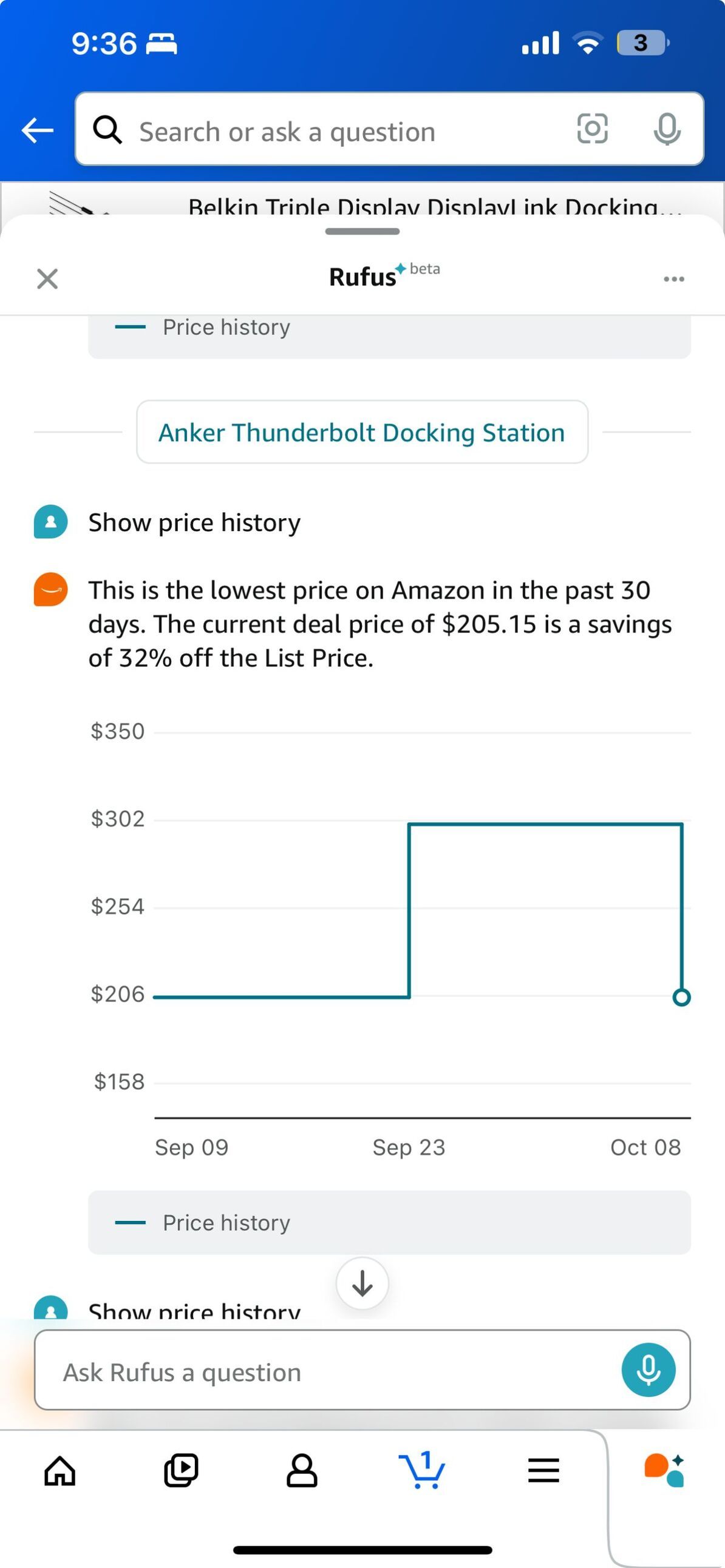Open camera lens search in the search bar
725x1568 pixels.
pos(592,129)
